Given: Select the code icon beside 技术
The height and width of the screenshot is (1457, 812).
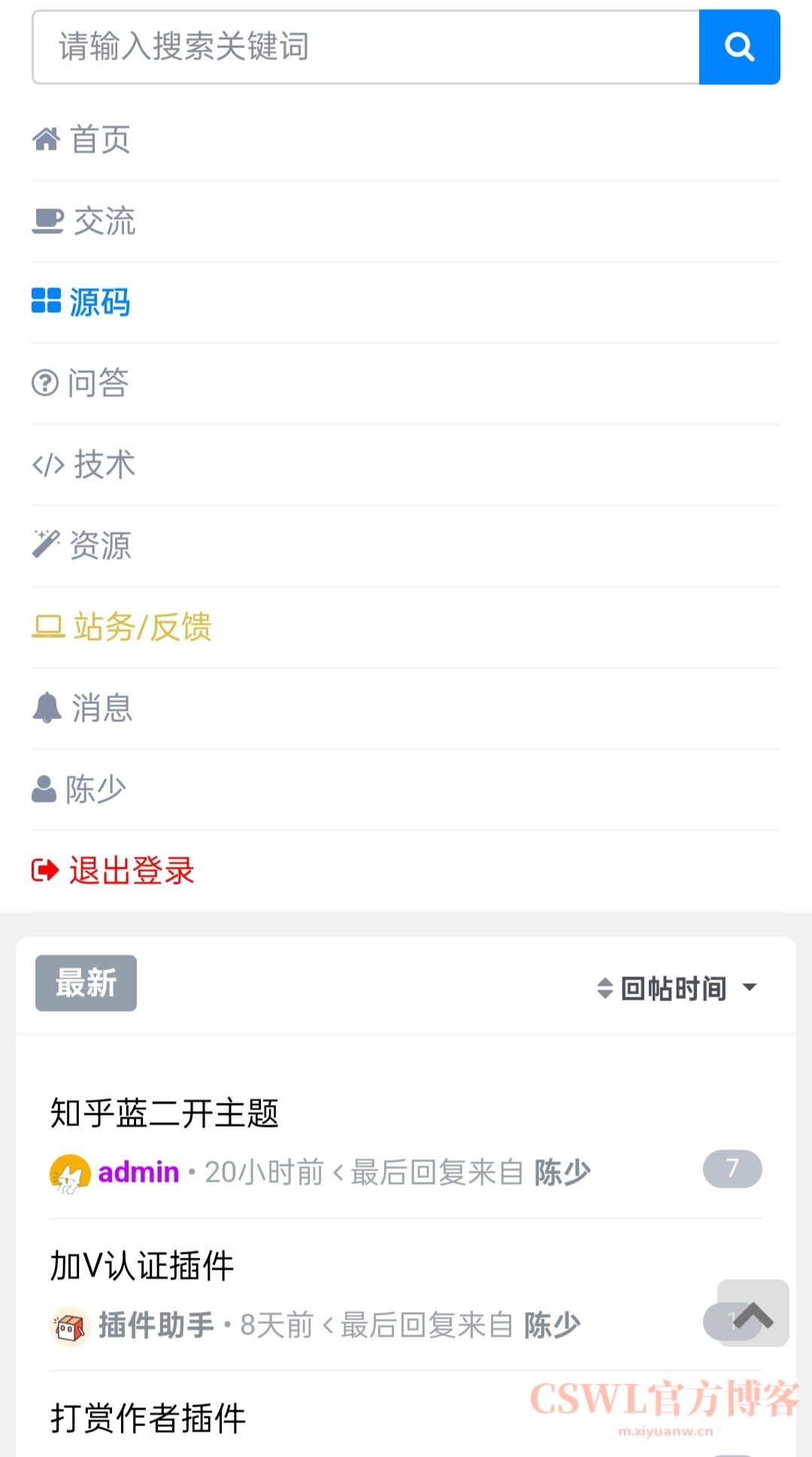Looking at the screenshot, I should (x=47, y=465).
